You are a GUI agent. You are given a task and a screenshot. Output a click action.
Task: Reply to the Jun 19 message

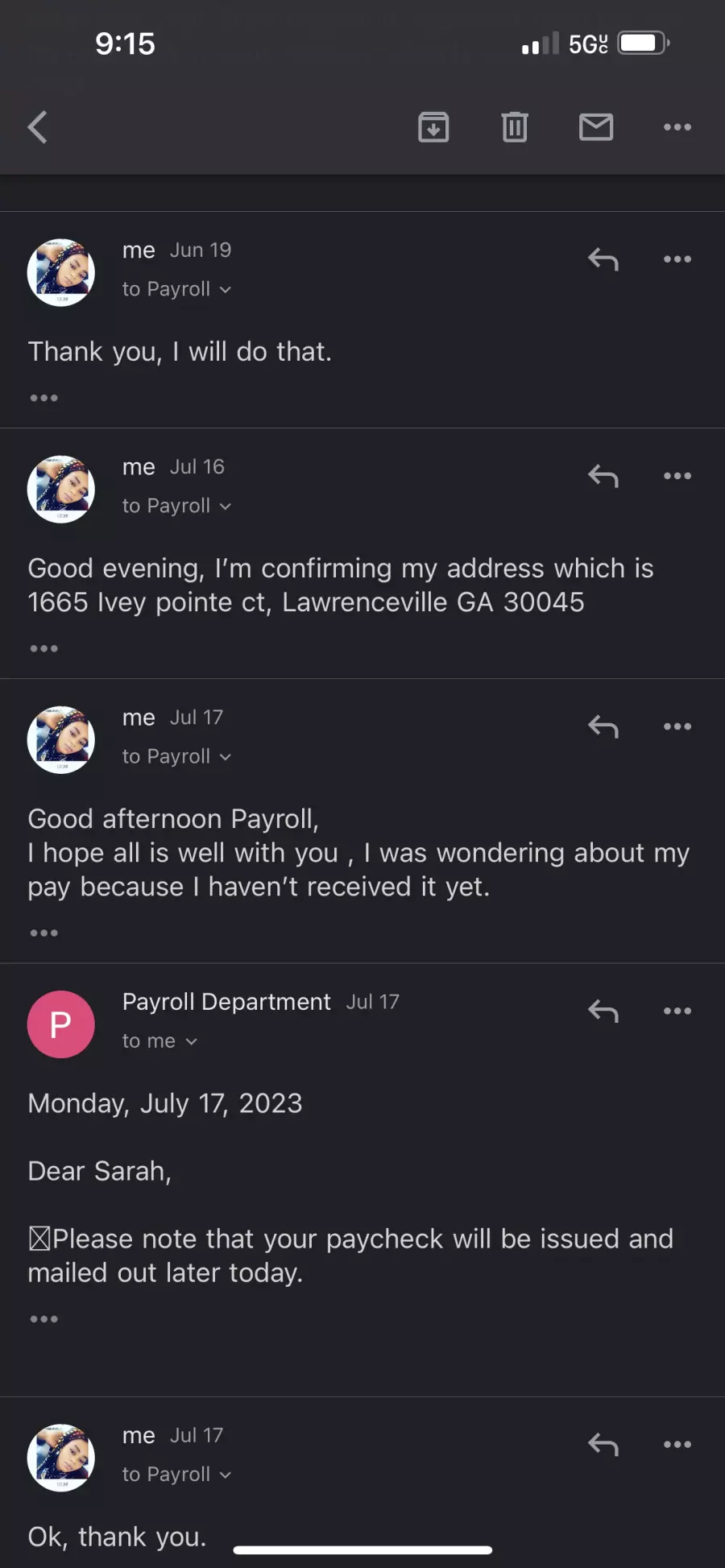[603, 259]
